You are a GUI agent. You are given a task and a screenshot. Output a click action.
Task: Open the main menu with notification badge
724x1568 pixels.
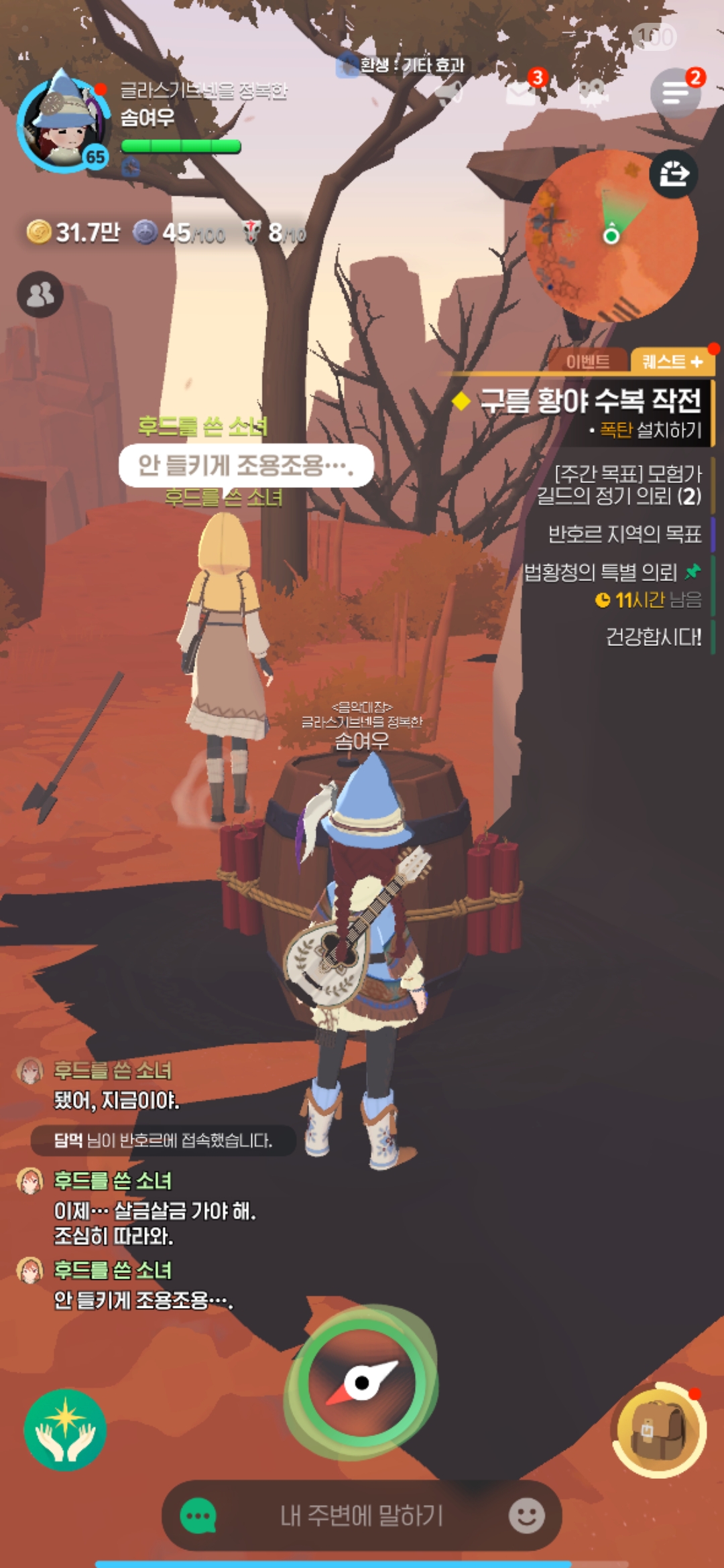pos(675,92)
